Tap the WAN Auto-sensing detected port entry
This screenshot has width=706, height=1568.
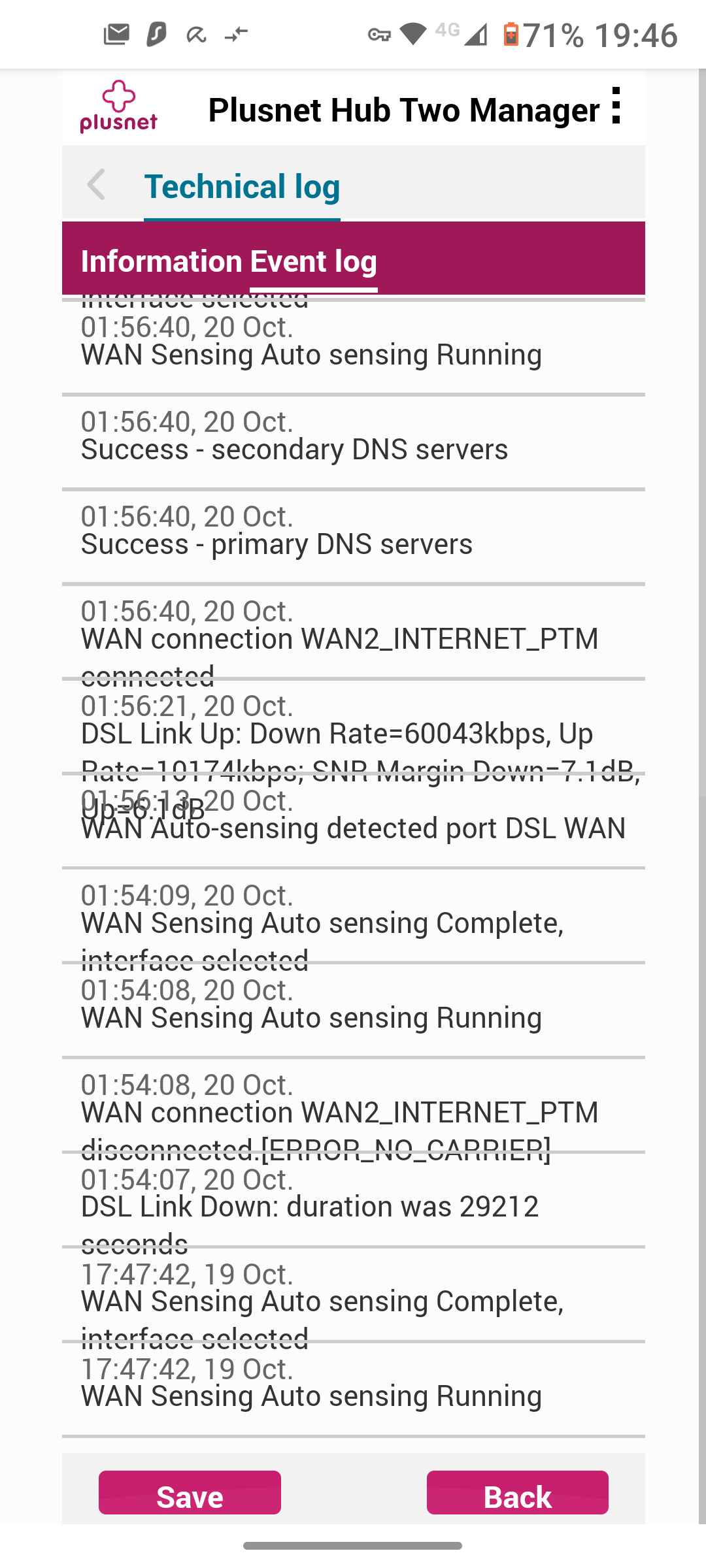pos(353,828)
